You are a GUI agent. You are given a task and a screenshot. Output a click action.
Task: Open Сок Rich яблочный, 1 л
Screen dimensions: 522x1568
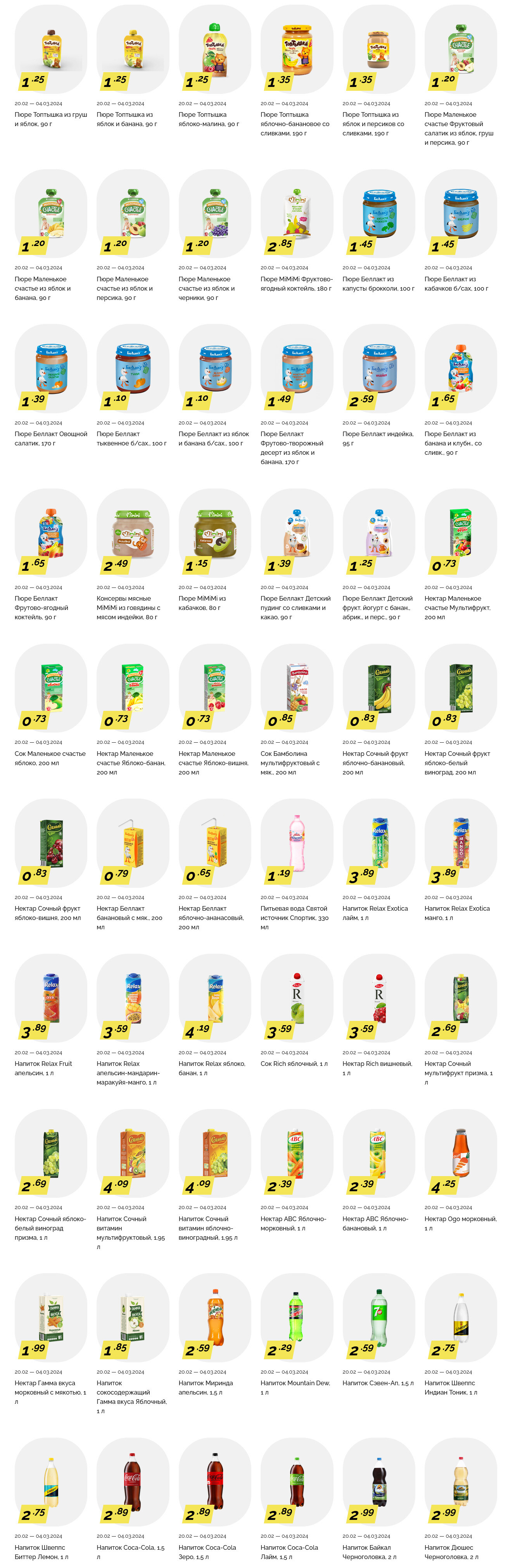[296, 999]
